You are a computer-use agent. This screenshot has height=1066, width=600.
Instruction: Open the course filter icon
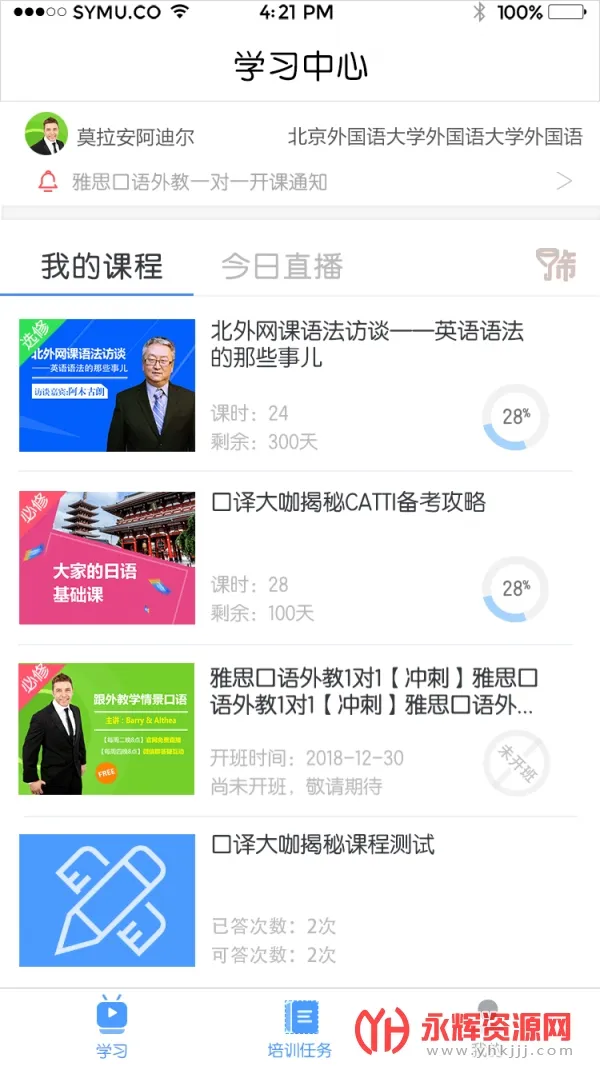[x=556, y=265]
